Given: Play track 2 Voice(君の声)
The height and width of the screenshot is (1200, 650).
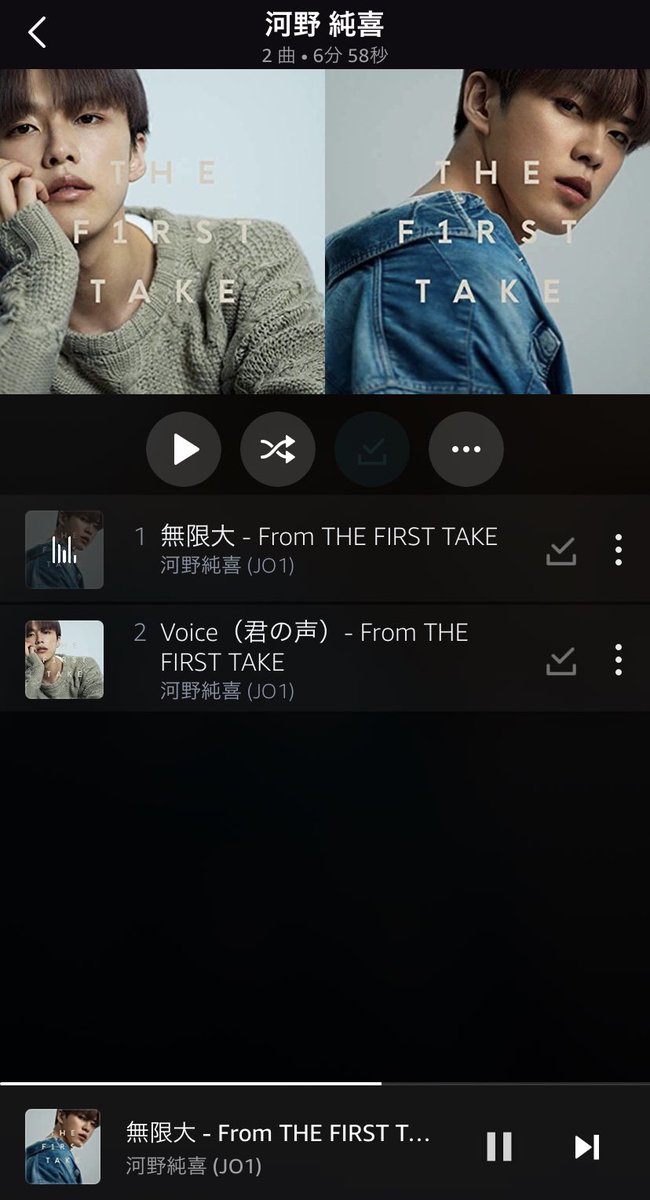Looking at the screenshot, I should [x=314, y=647].
